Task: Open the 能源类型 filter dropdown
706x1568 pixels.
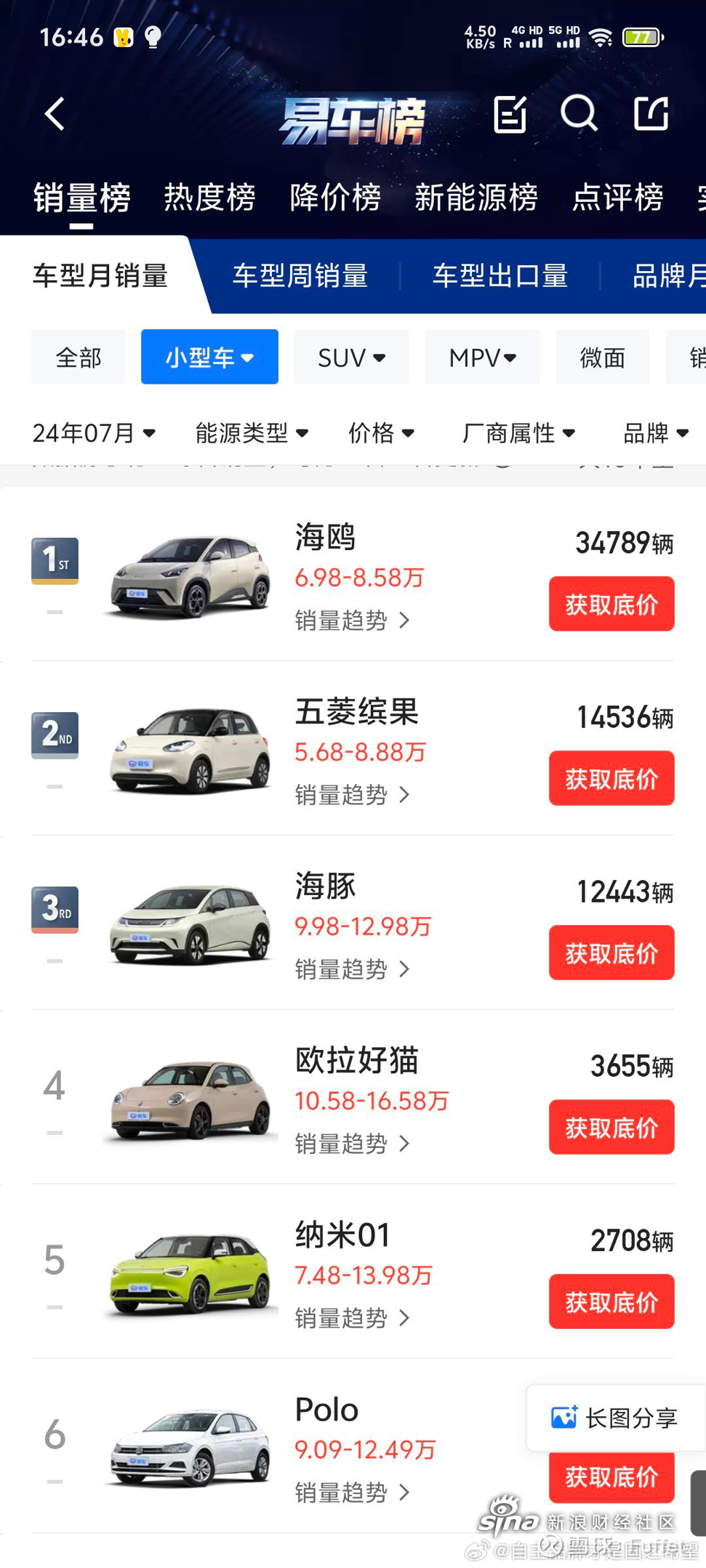Action: pos(252,433)
